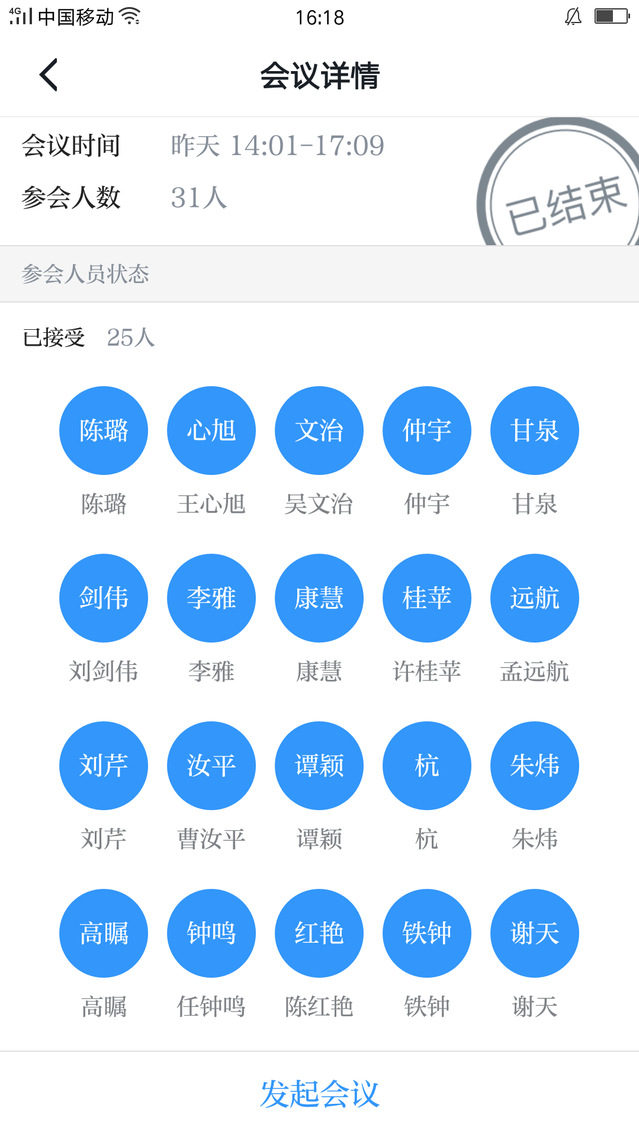Viewport: 639px width, 1137px height.
Task: Select 刘剑伟 from the attendees
Action: (104, 598)
